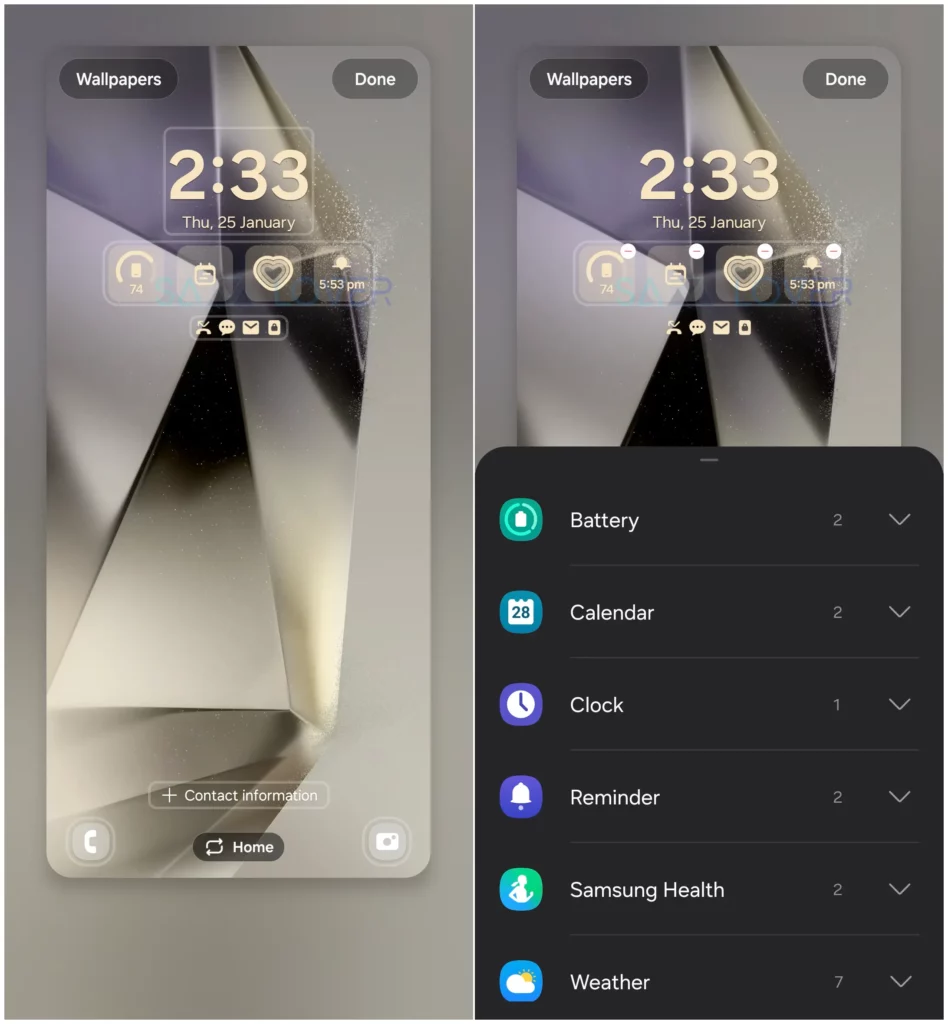Add contact information to lock screen
The image size is (948, 1024).
239,795
